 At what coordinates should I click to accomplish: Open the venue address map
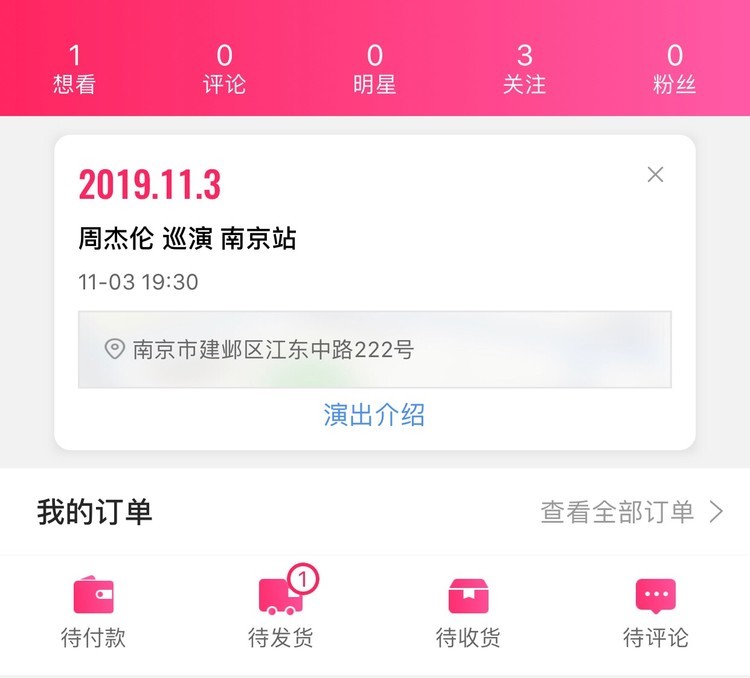[374, 349]
